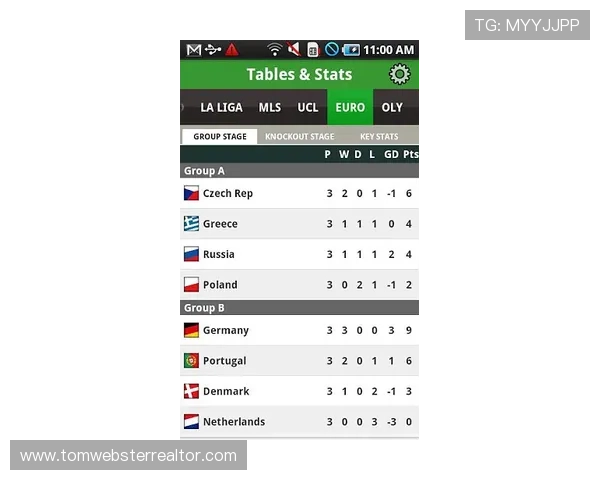Switch to Knockout Stage view

tap(299, 136)
